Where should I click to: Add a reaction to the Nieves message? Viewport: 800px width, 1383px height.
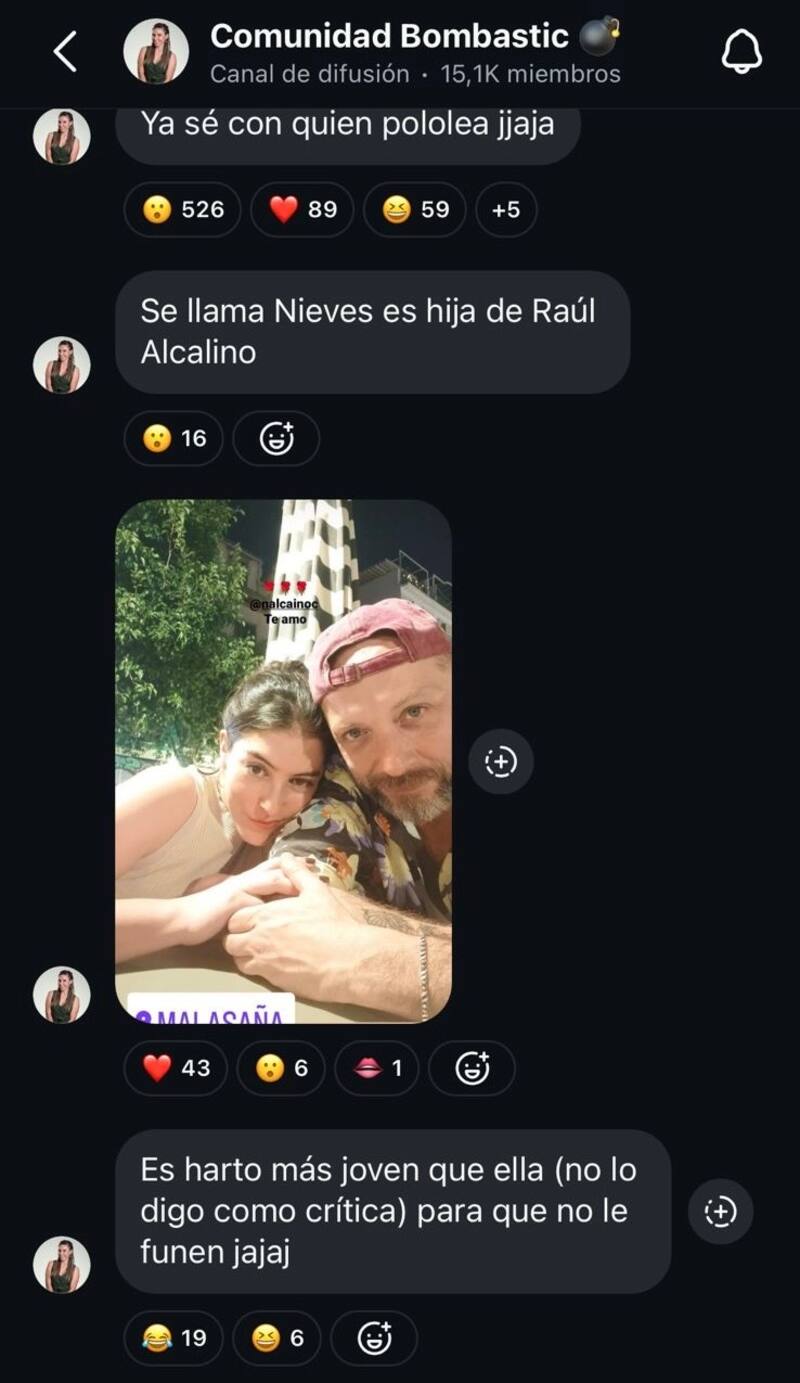click(276, 438)
